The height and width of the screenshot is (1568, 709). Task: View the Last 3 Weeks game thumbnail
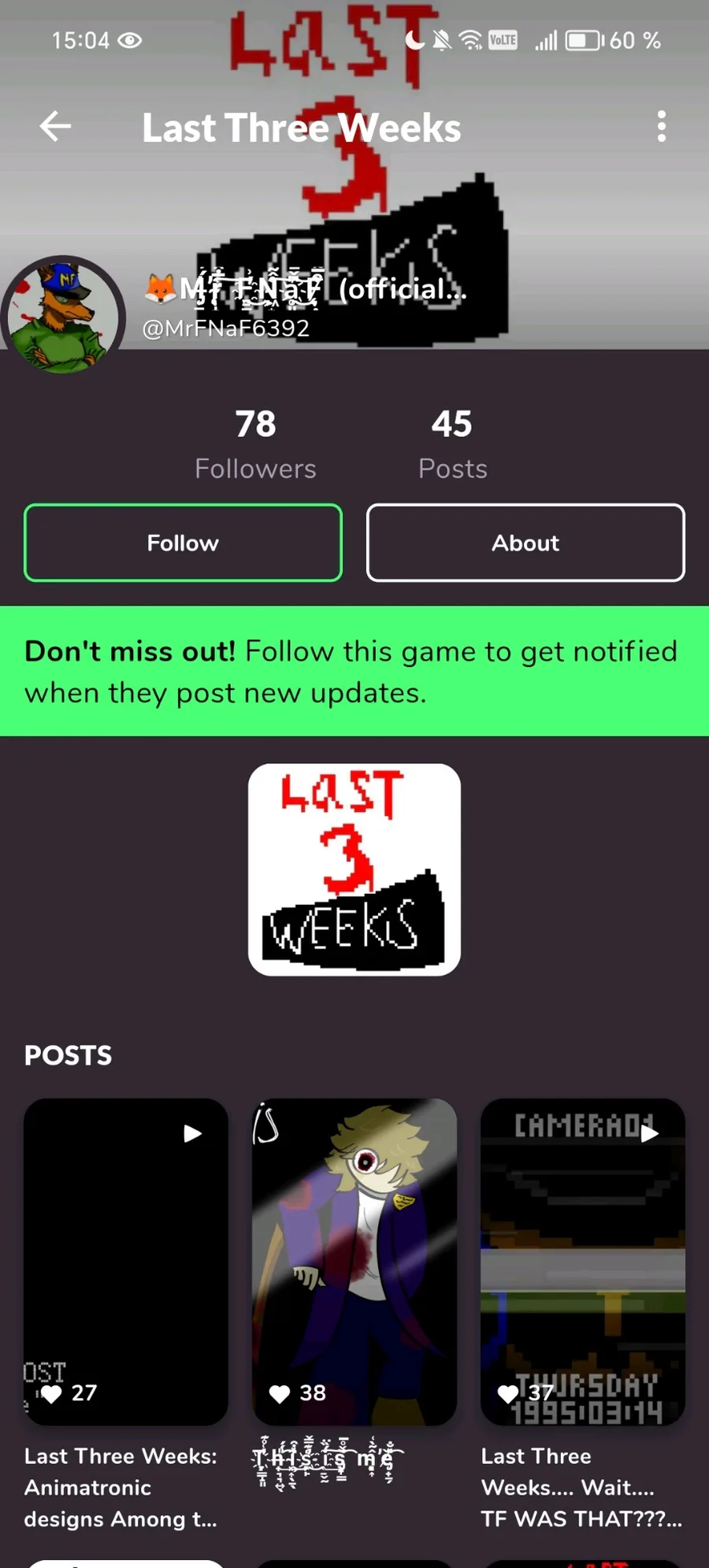coord(354,869)
